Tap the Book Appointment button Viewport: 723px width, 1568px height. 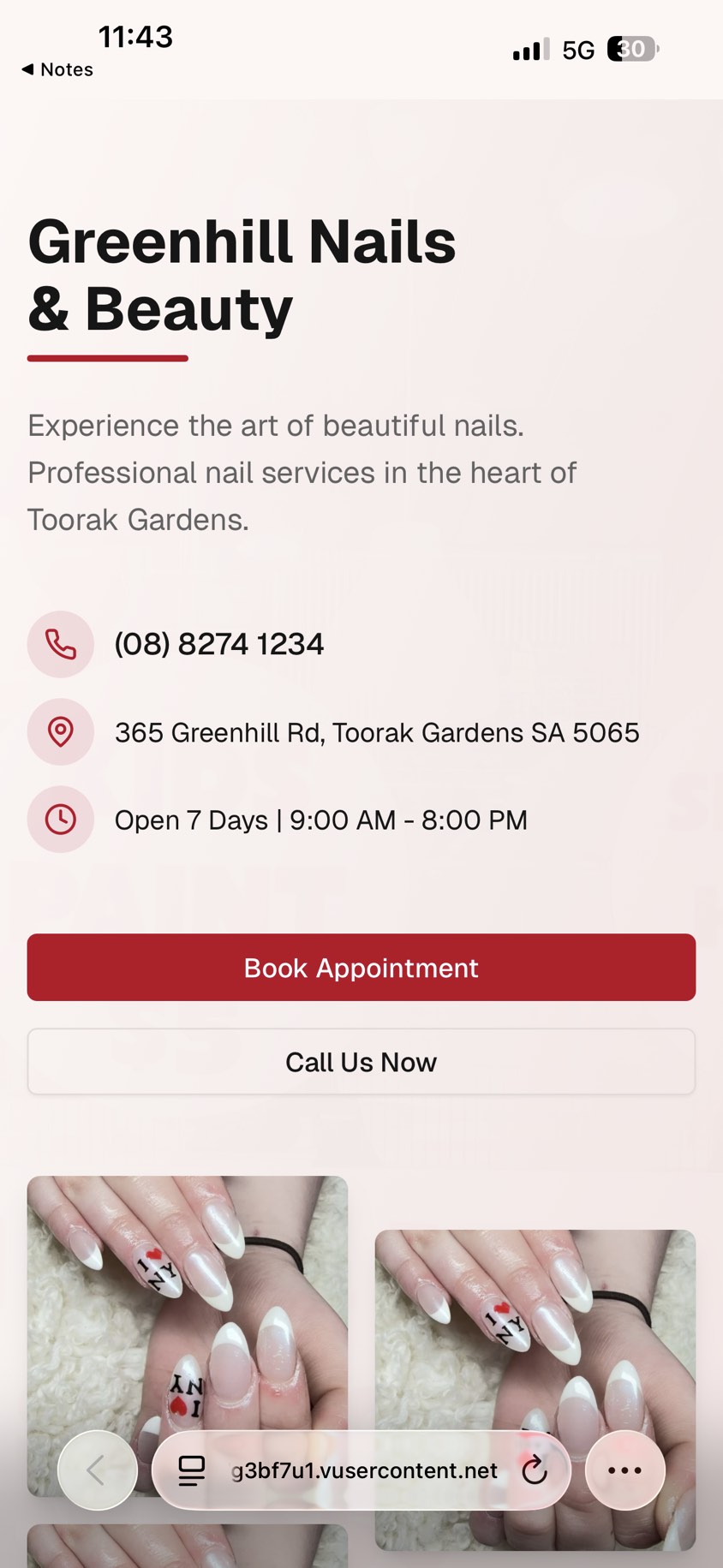click(x=361, y=967)
